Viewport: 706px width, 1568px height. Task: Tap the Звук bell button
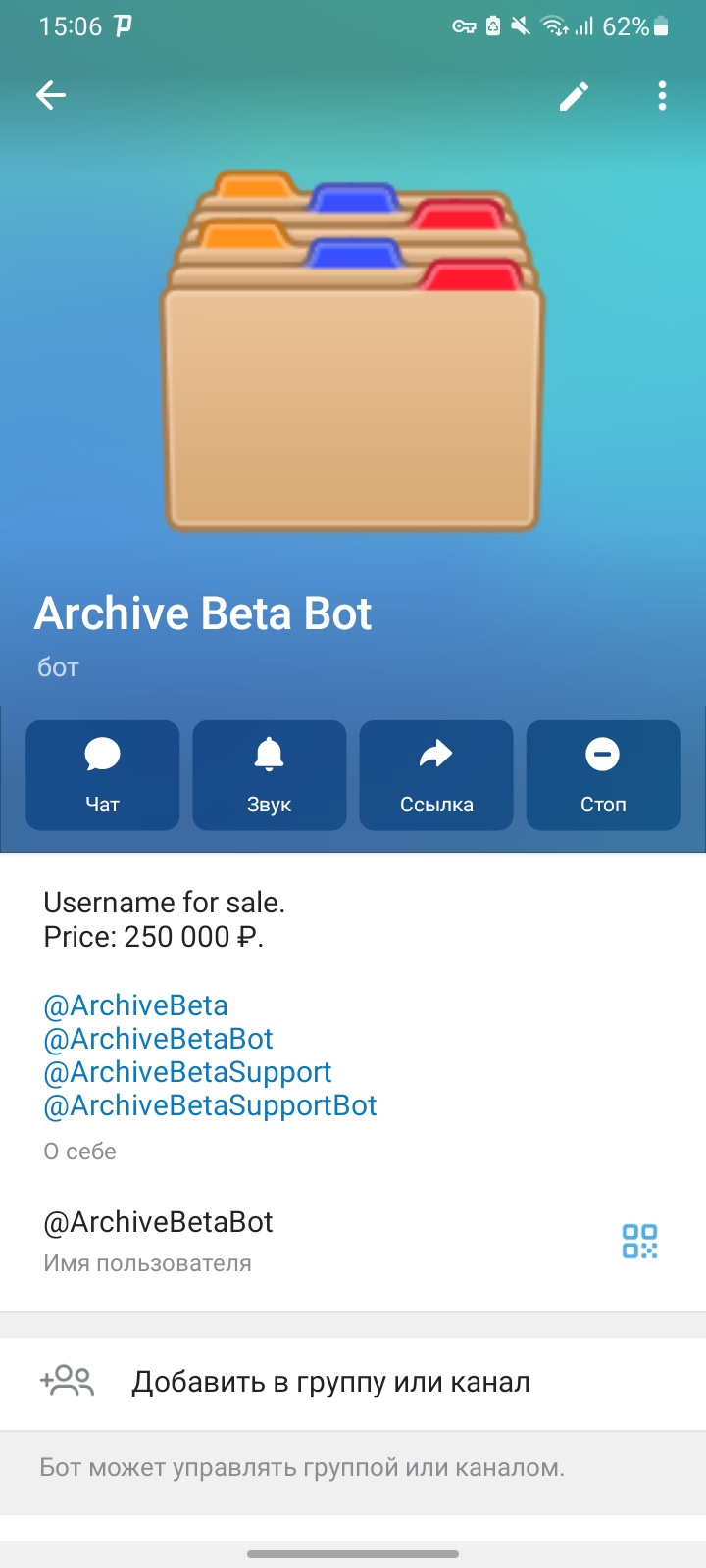point(270,775)
